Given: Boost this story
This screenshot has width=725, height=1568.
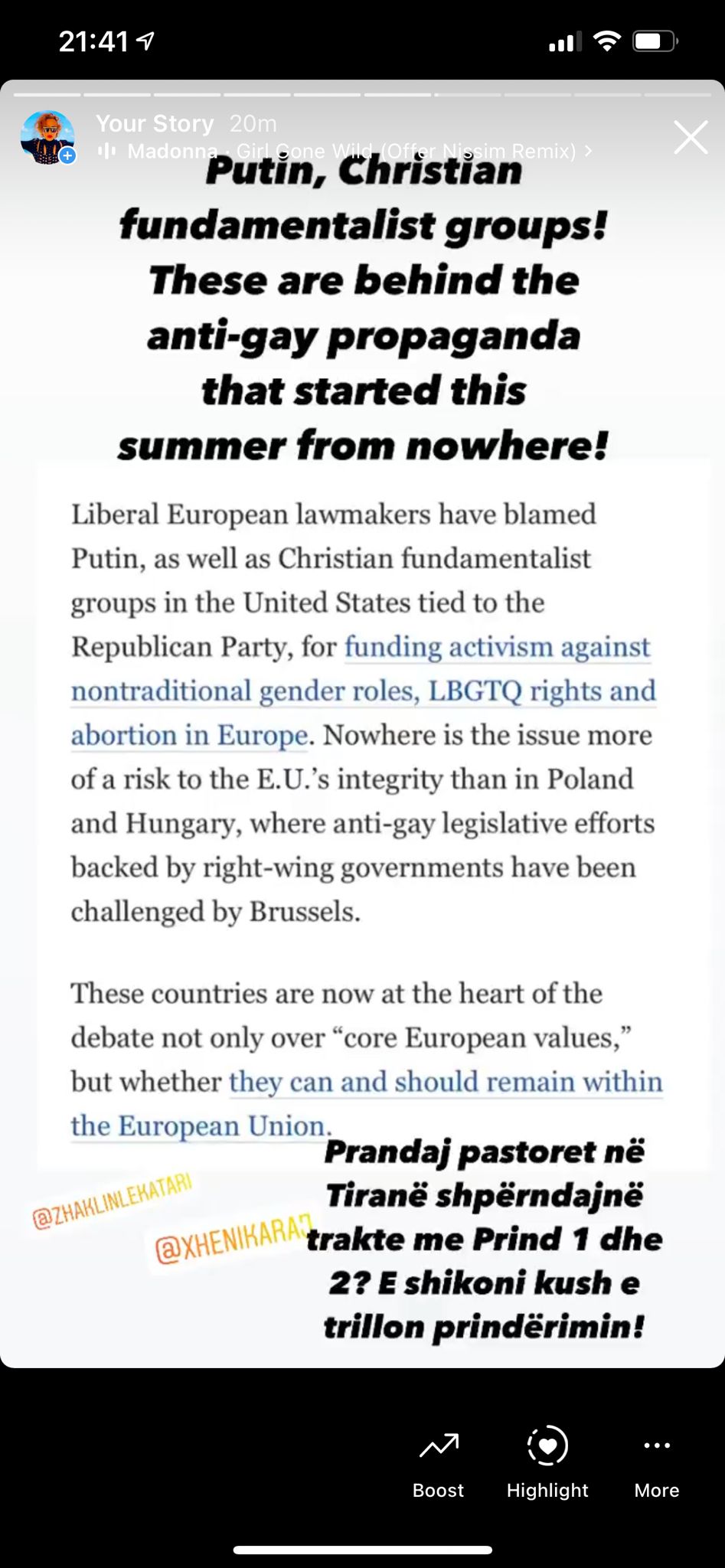Looking at the screenshot, I should [438, 1462].
